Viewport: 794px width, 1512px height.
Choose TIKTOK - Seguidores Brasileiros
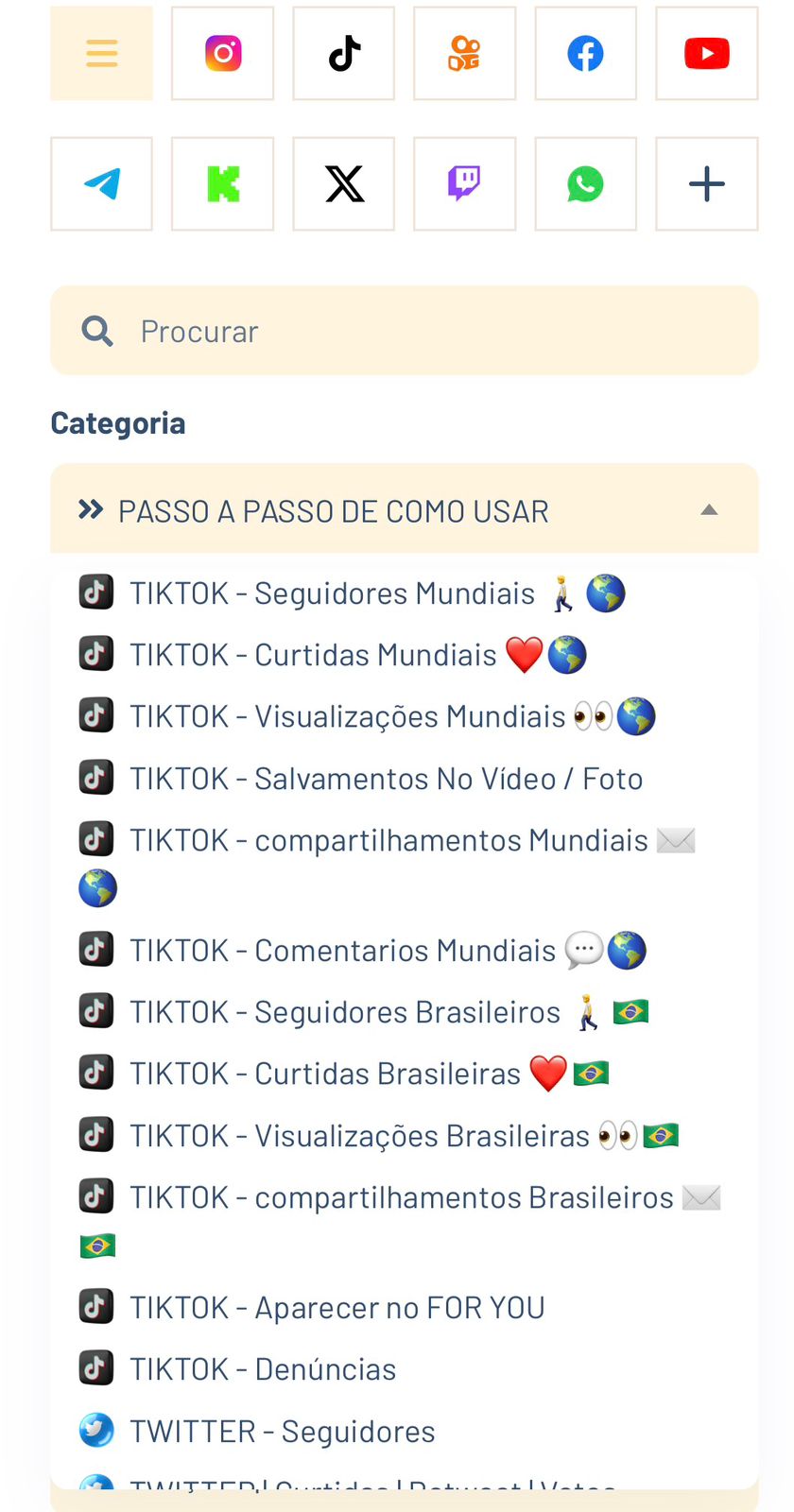(345, 1012)
